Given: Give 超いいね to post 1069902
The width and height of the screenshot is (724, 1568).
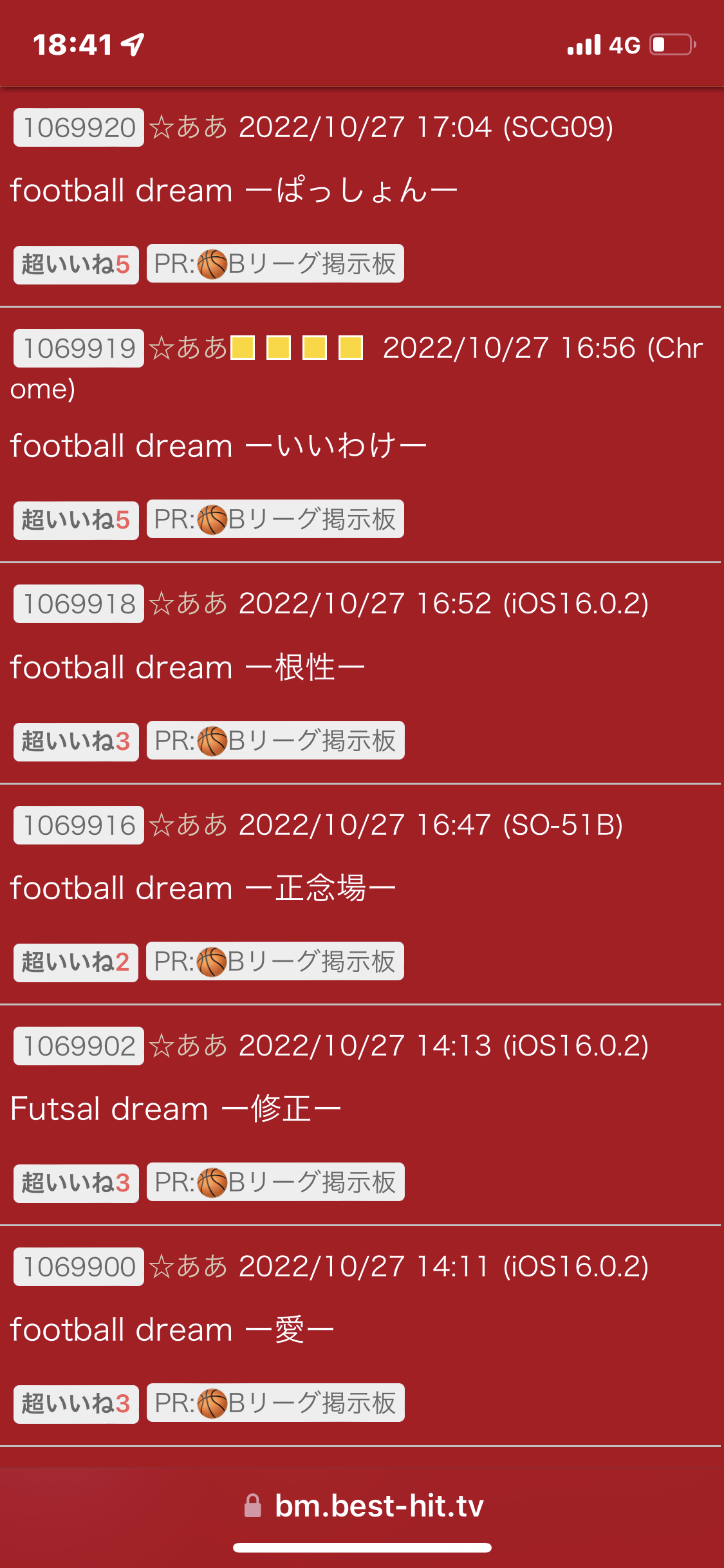Looking at the screenshot, I should [76, 1183].
